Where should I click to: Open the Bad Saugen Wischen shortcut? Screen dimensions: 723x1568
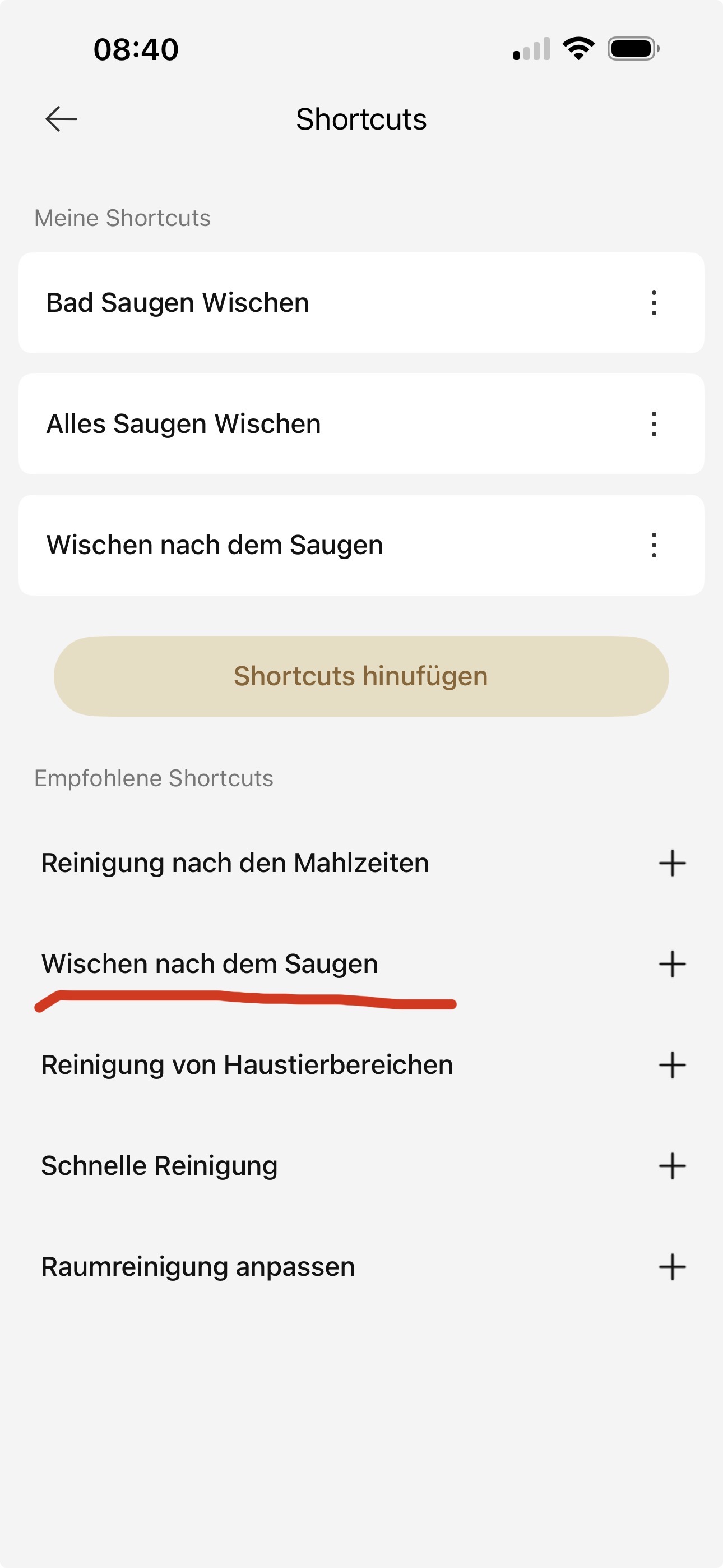(x=361, y=302)
